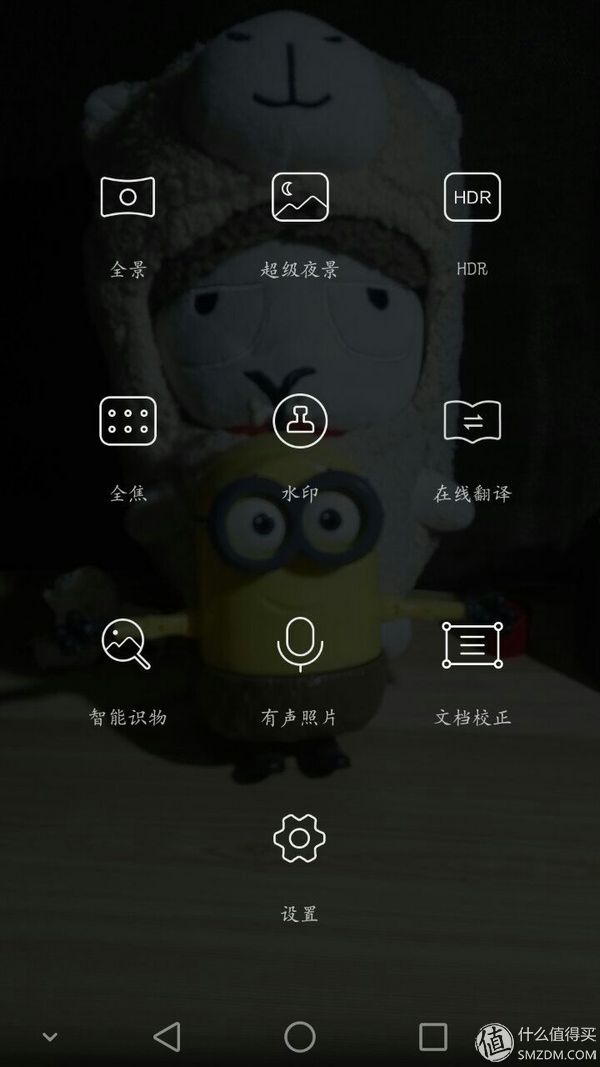Go to the home screen
Viewport: 600px width, 1067px height.
pyautogui.click(x=300, y=1037)
